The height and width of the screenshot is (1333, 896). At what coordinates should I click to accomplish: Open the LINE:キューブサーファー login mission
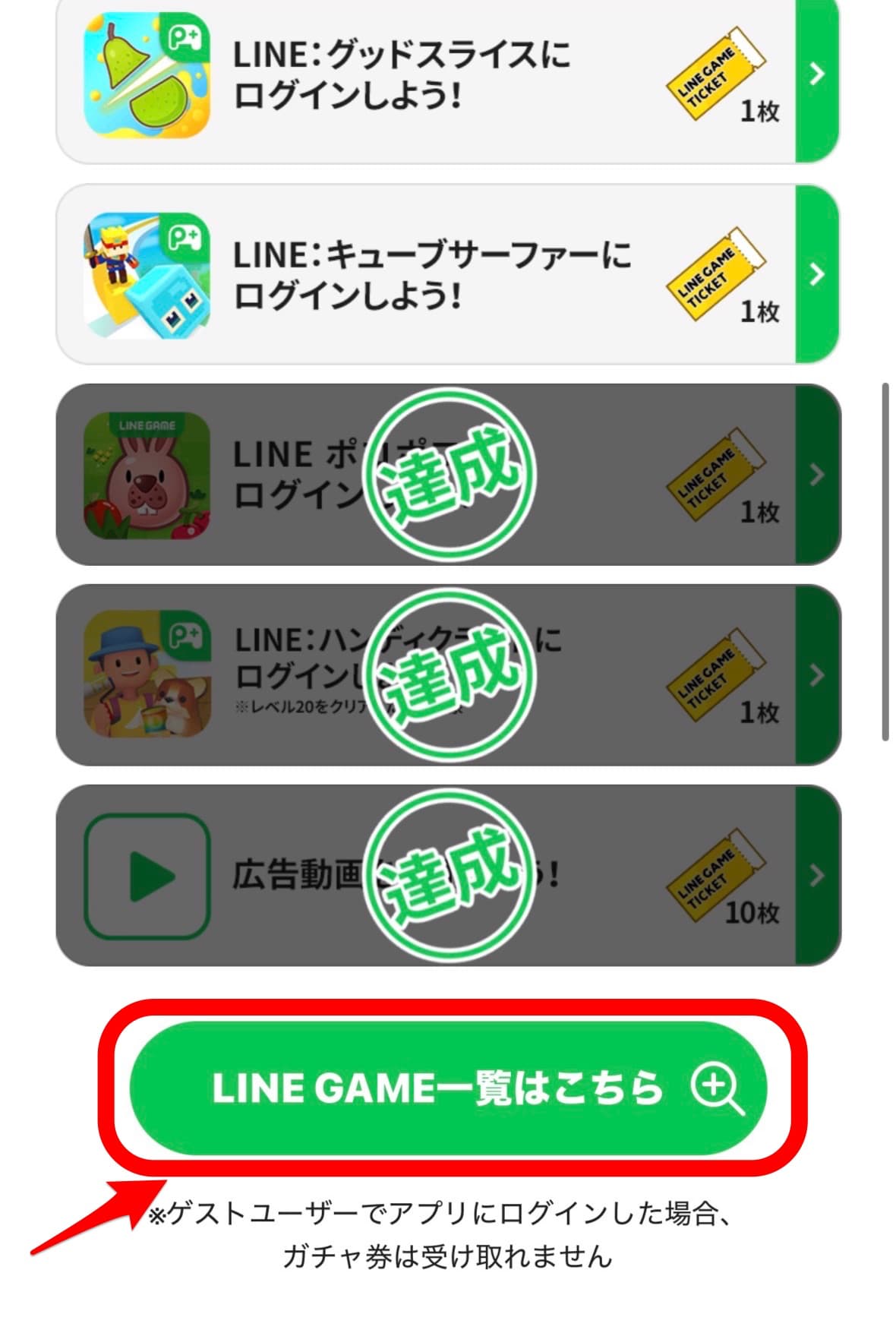coord(448,275)
